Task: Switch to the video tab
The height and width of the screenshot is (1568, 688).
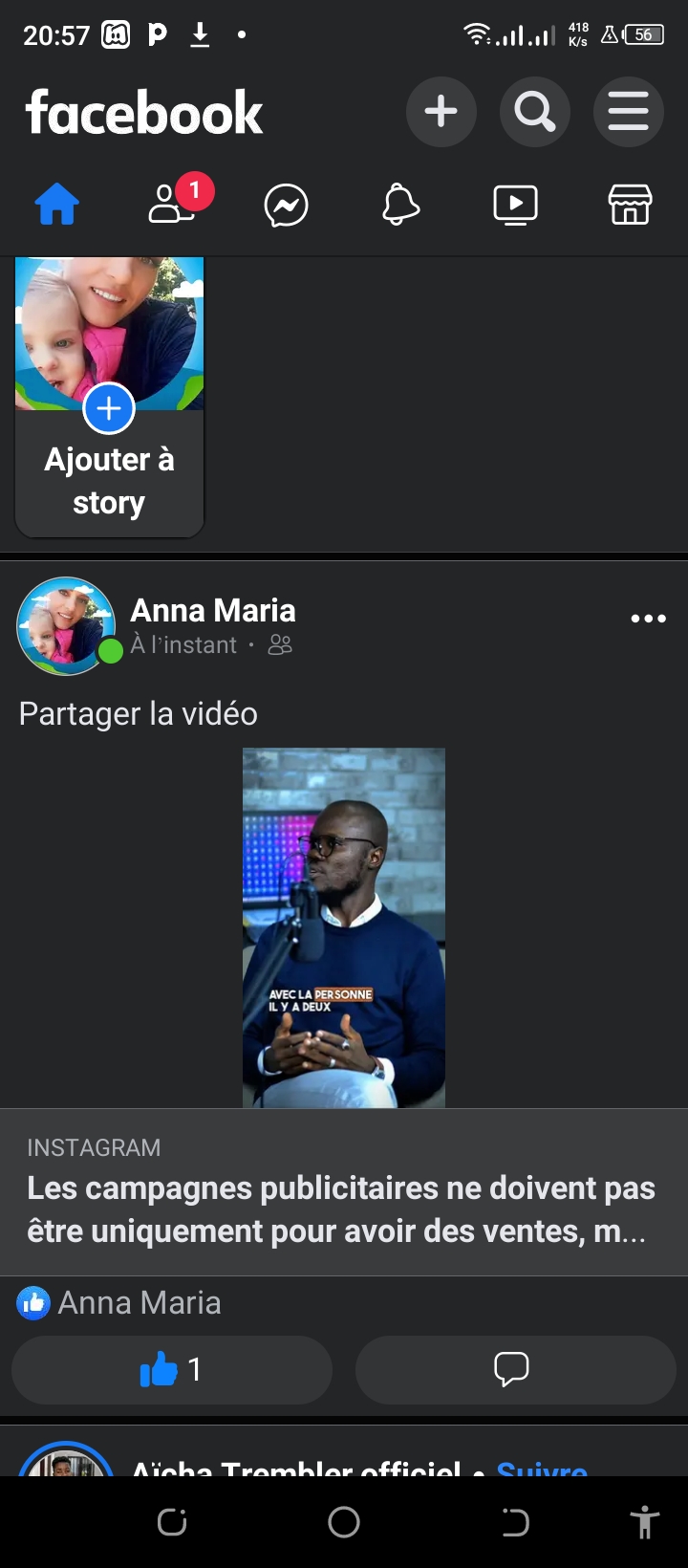Action: [x=515, y=205]
